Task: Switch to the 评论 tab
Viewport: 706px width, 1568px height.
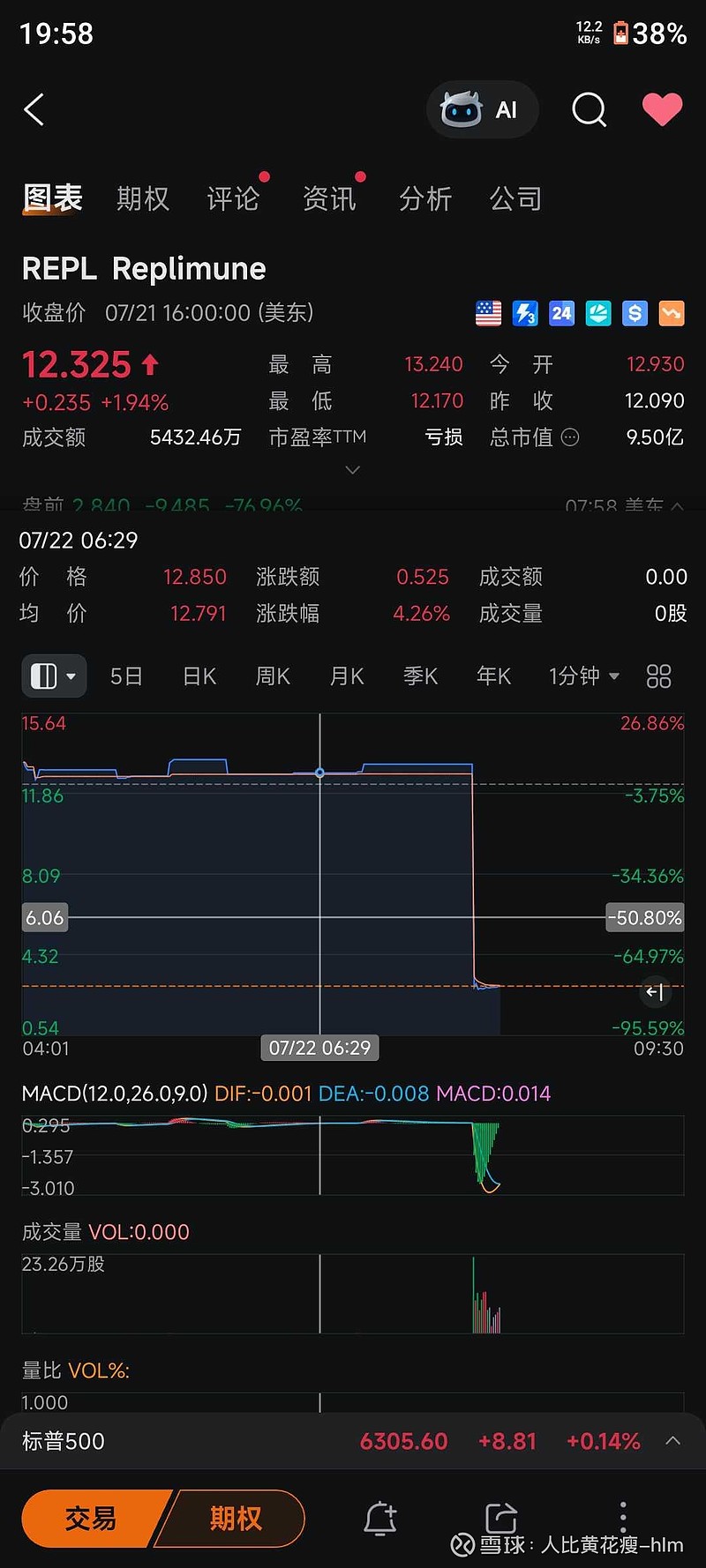Action: pyautogui.click(x=233, y=199)
